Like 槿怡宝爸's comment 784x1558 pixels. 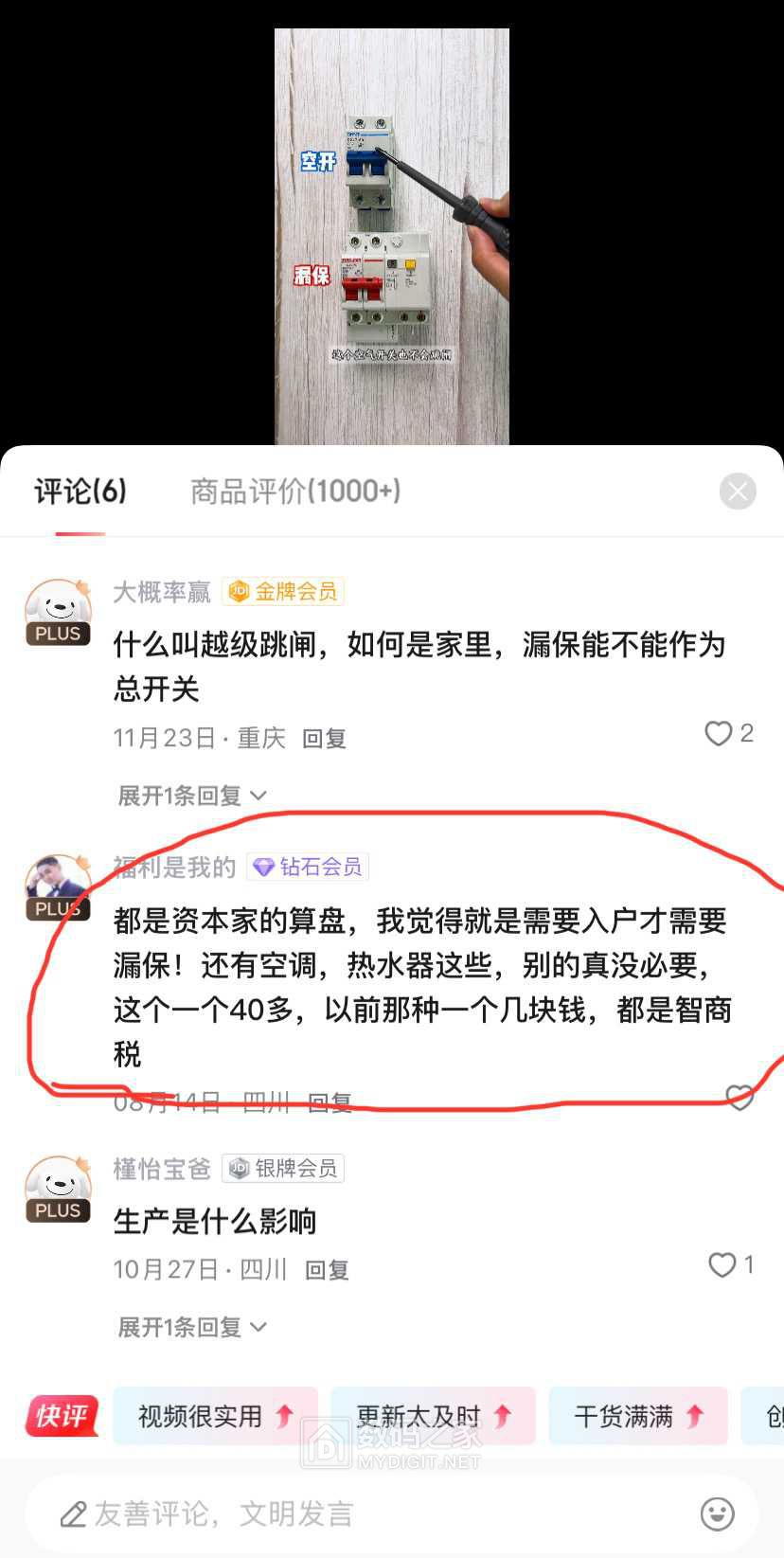click(722, 1264)
